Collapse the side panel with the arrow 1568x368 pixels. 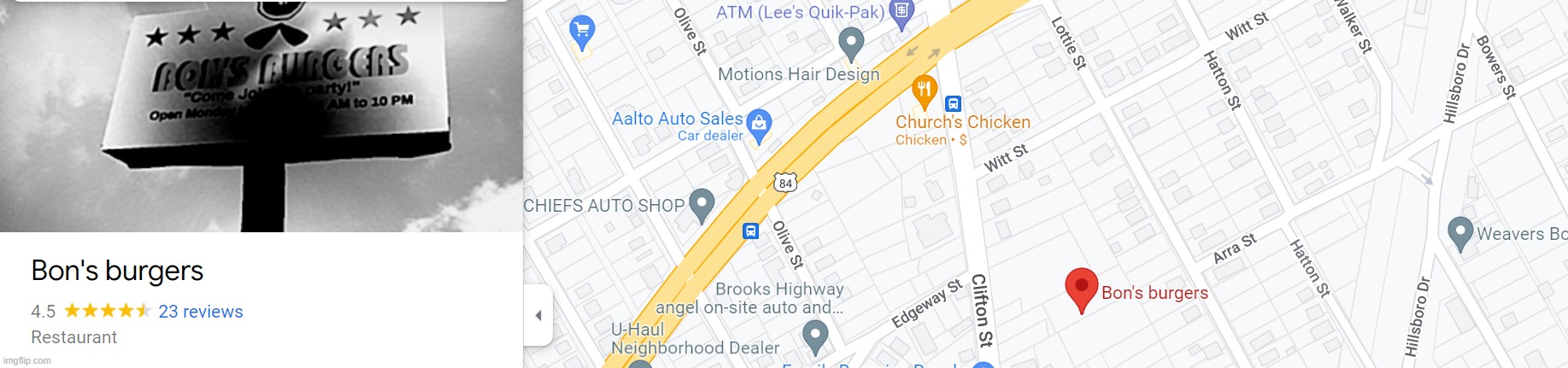538,315
